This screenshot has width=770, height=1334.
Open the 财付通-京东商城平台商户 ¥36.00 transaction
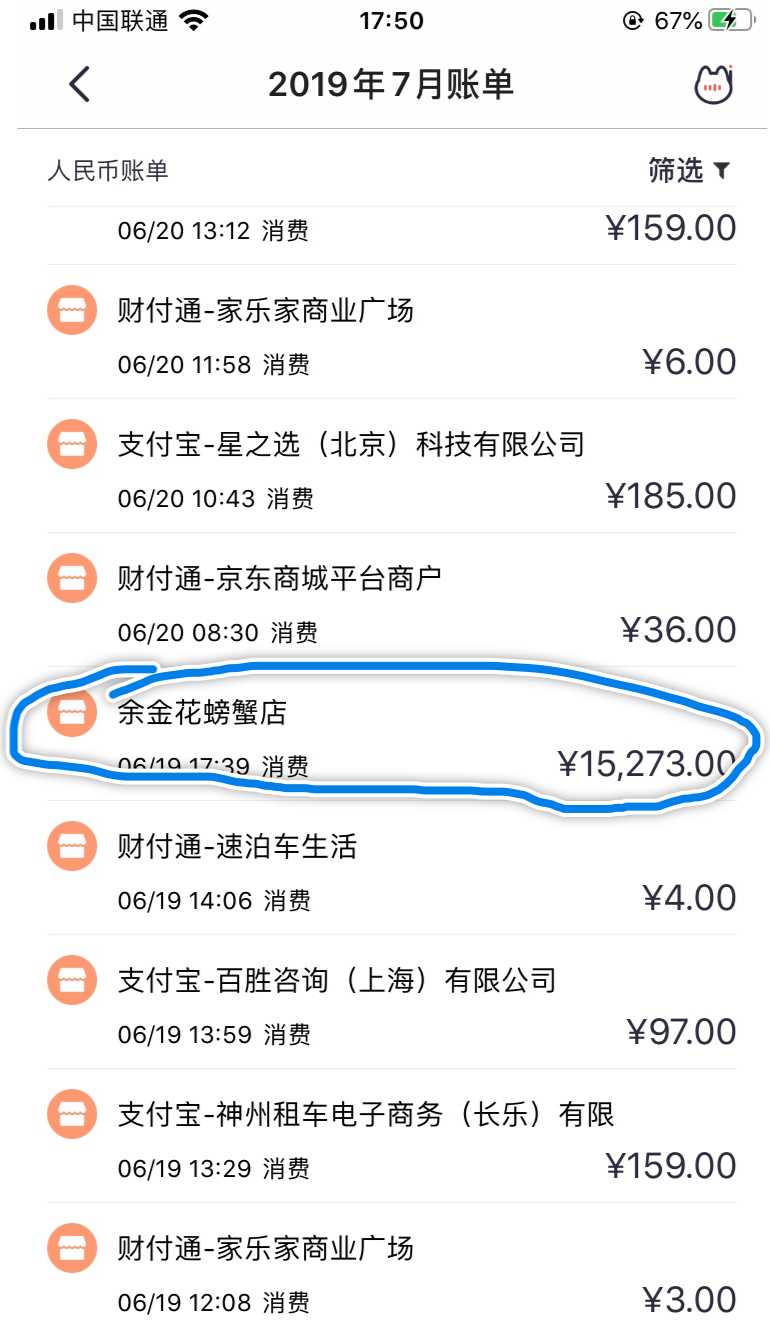click(390, 602)
